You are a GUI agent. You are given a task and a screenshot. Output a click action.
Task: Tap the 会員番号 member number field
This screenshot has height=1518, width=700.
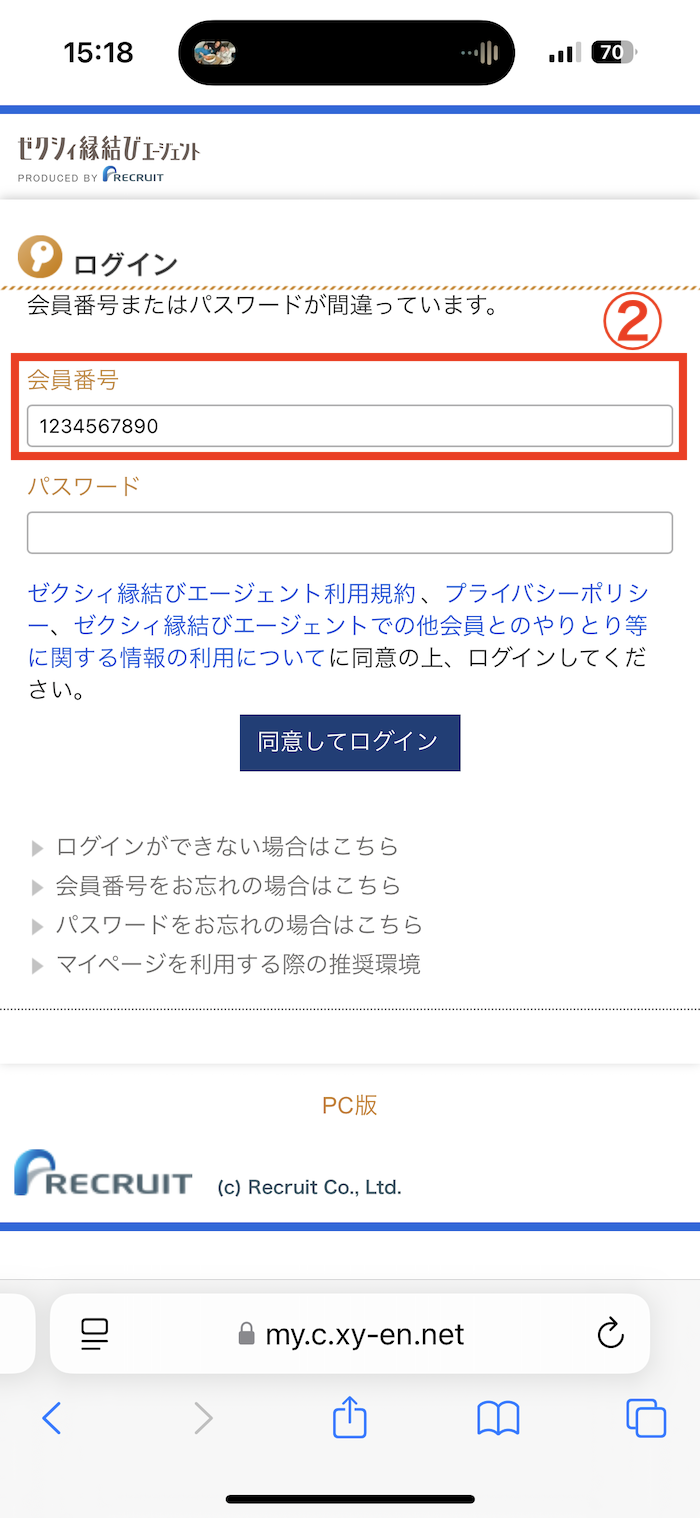coord(349,426)
